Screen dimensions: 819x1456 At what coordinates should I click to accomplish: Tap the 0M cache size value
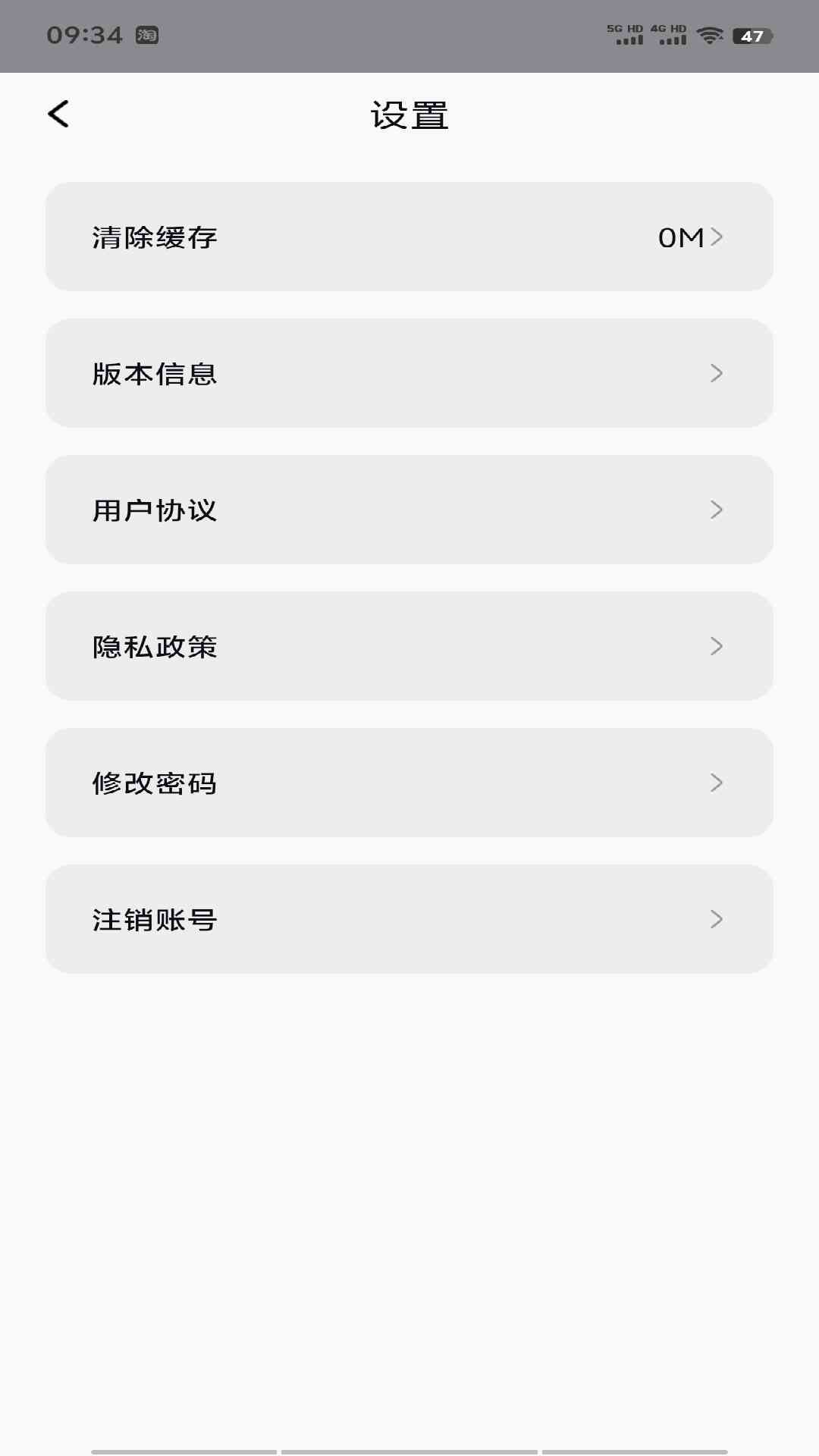[x=681, y=237]
